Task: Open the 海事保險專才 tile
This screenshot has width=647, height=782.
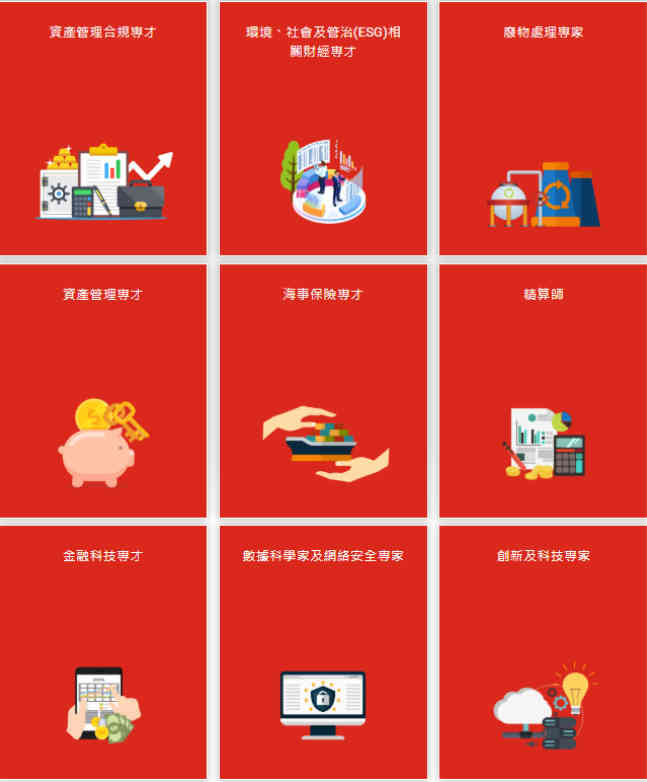Action: [x=323, y=390]
